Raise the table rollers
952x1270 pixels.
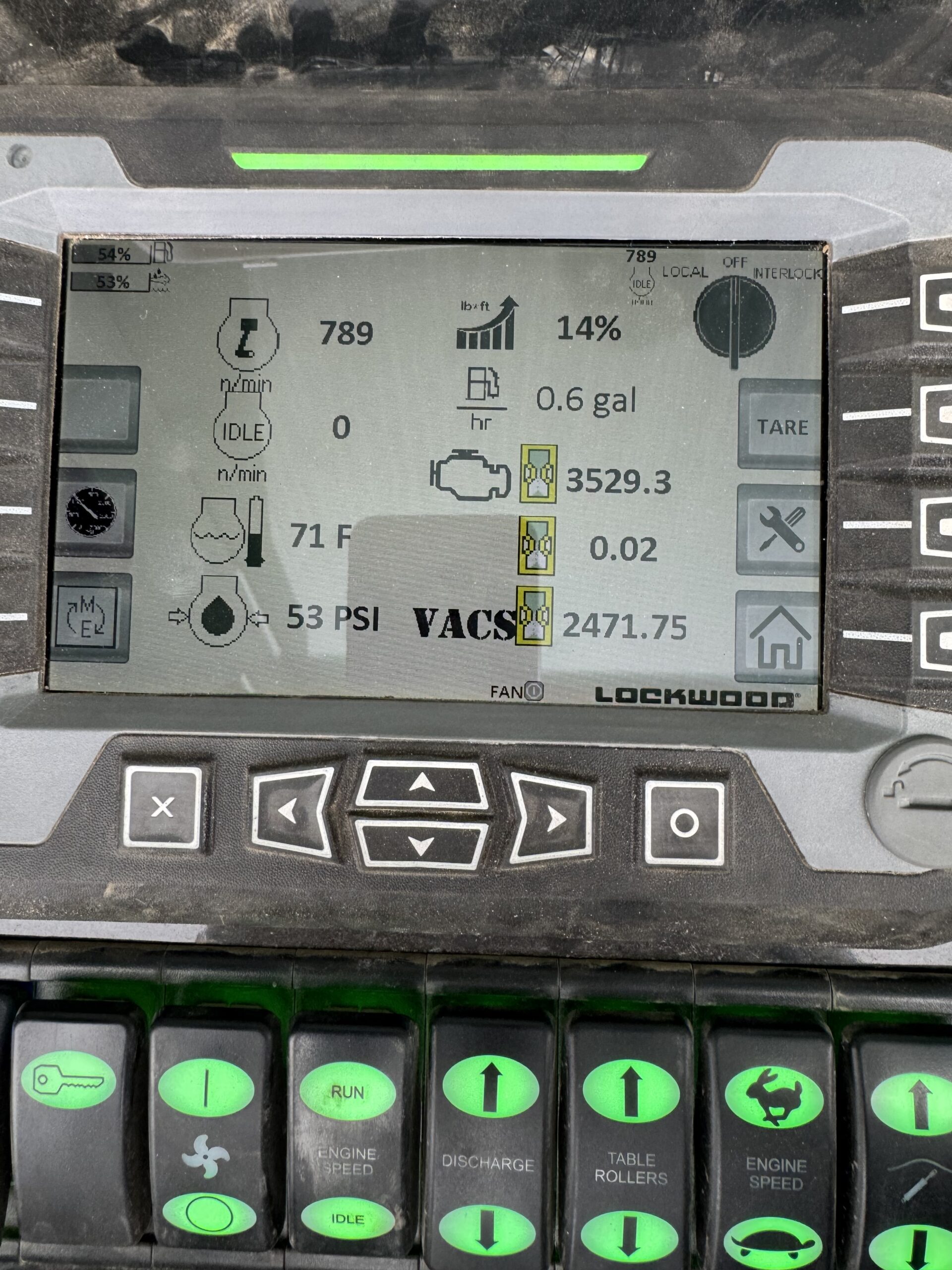coord(631,1090)
